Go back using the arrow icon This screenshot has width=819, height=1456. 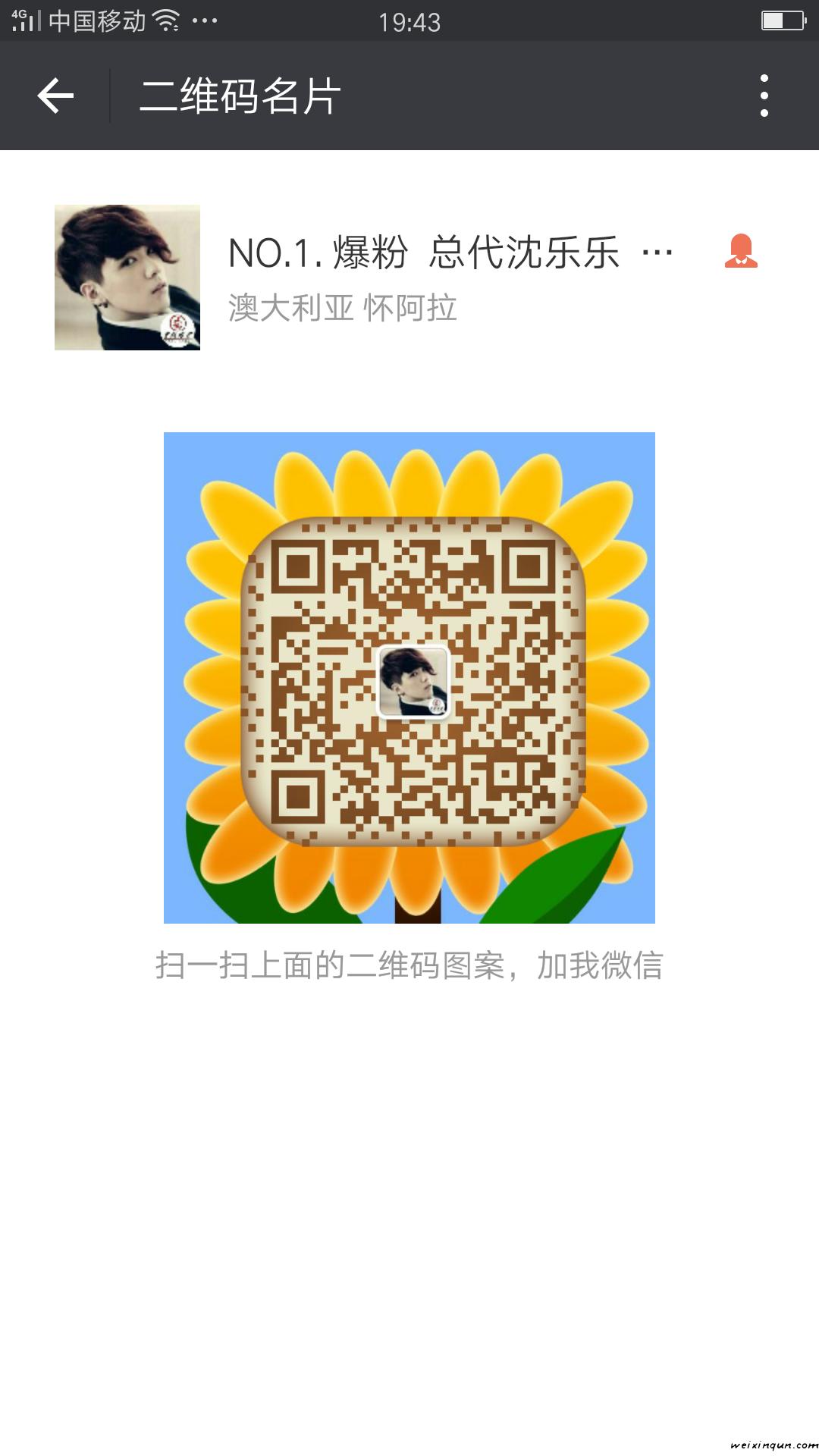point(55,96)
